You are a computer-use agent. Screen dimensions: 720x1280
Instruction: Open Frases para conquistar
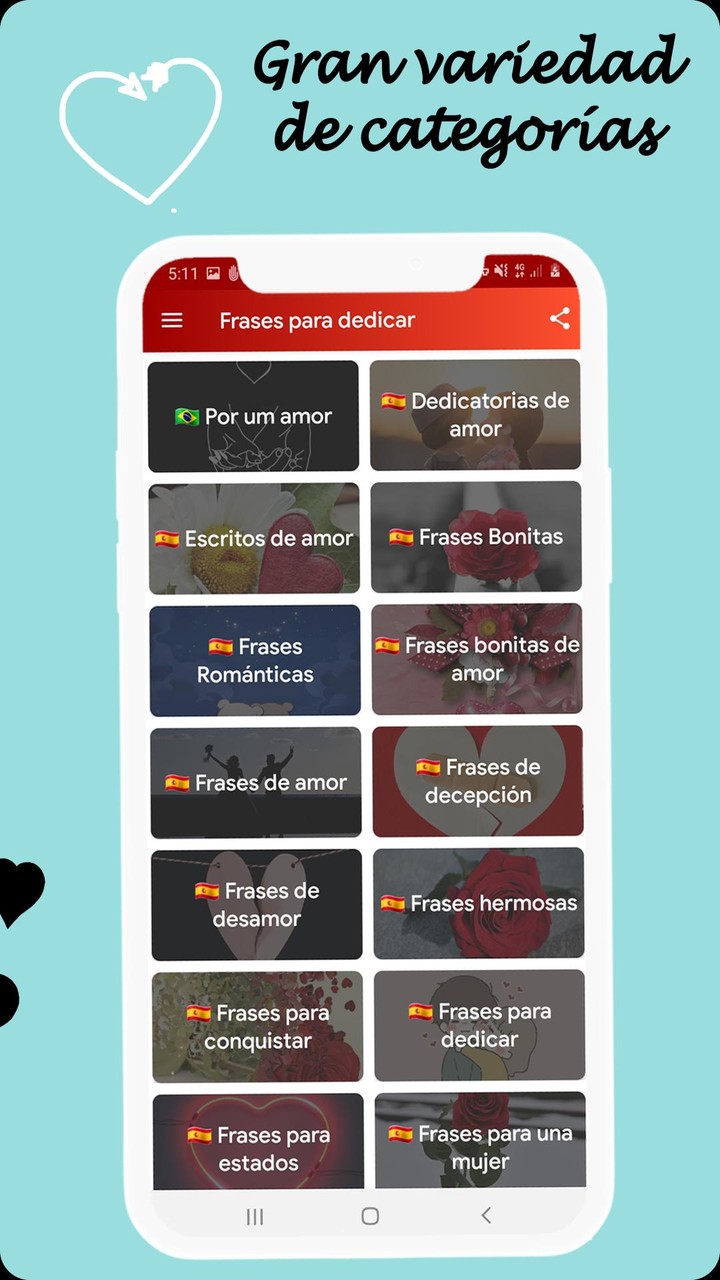254,1026
